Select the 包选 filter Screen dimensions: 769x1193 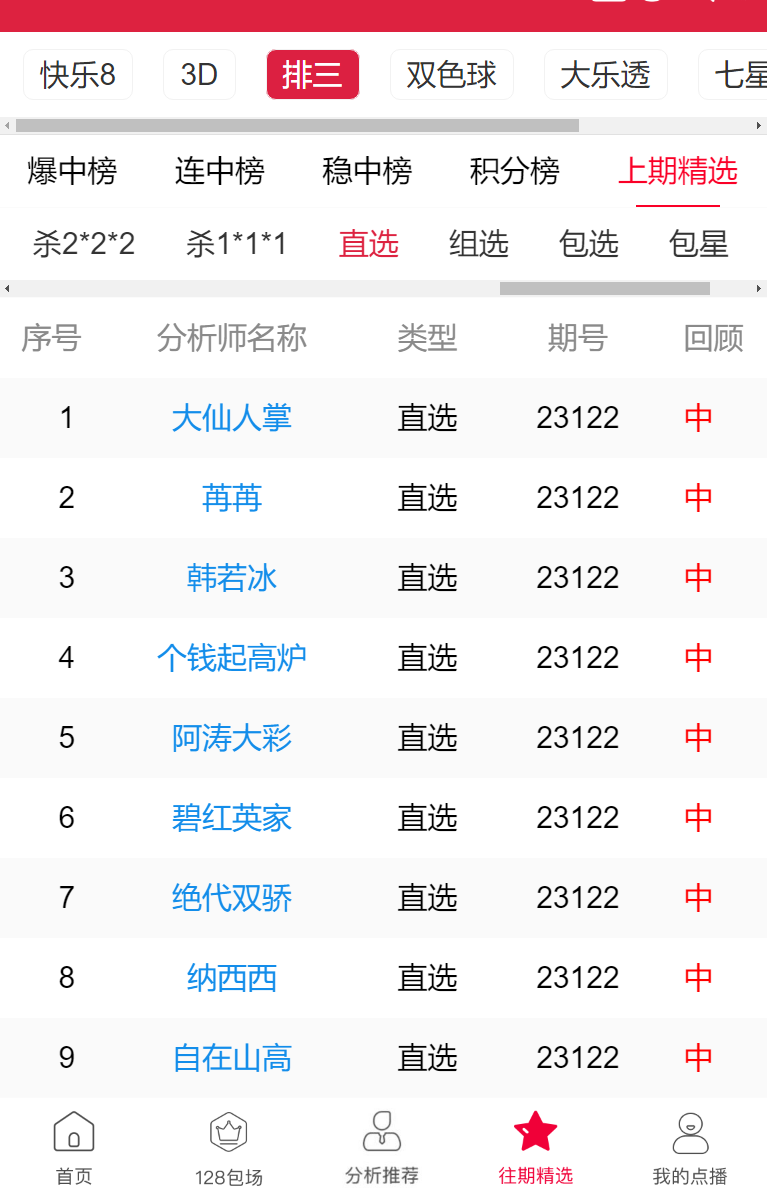click(588, 243)
